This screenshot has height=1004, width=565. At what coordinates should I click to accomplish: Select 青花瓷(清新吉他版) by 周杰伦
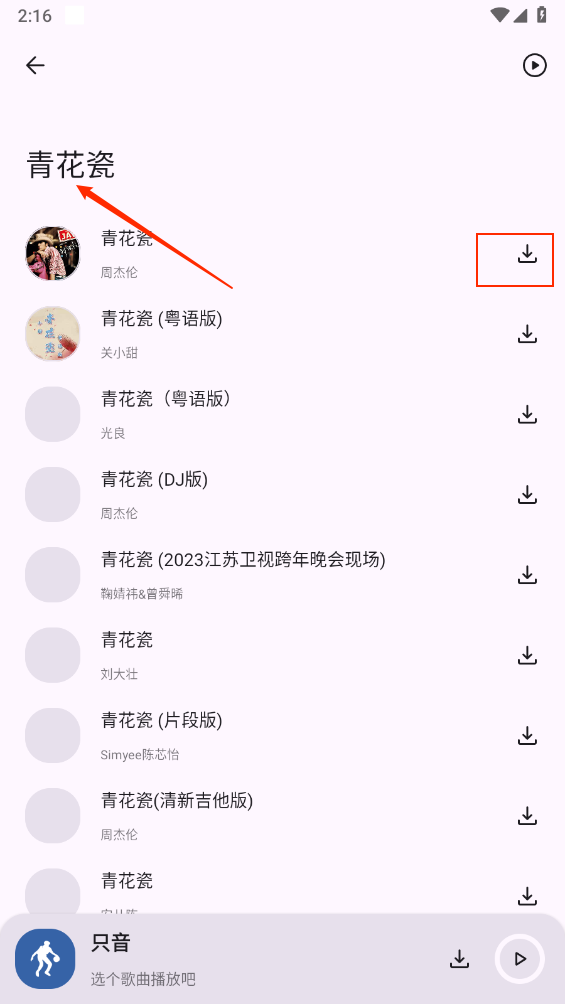click(282, 816)
